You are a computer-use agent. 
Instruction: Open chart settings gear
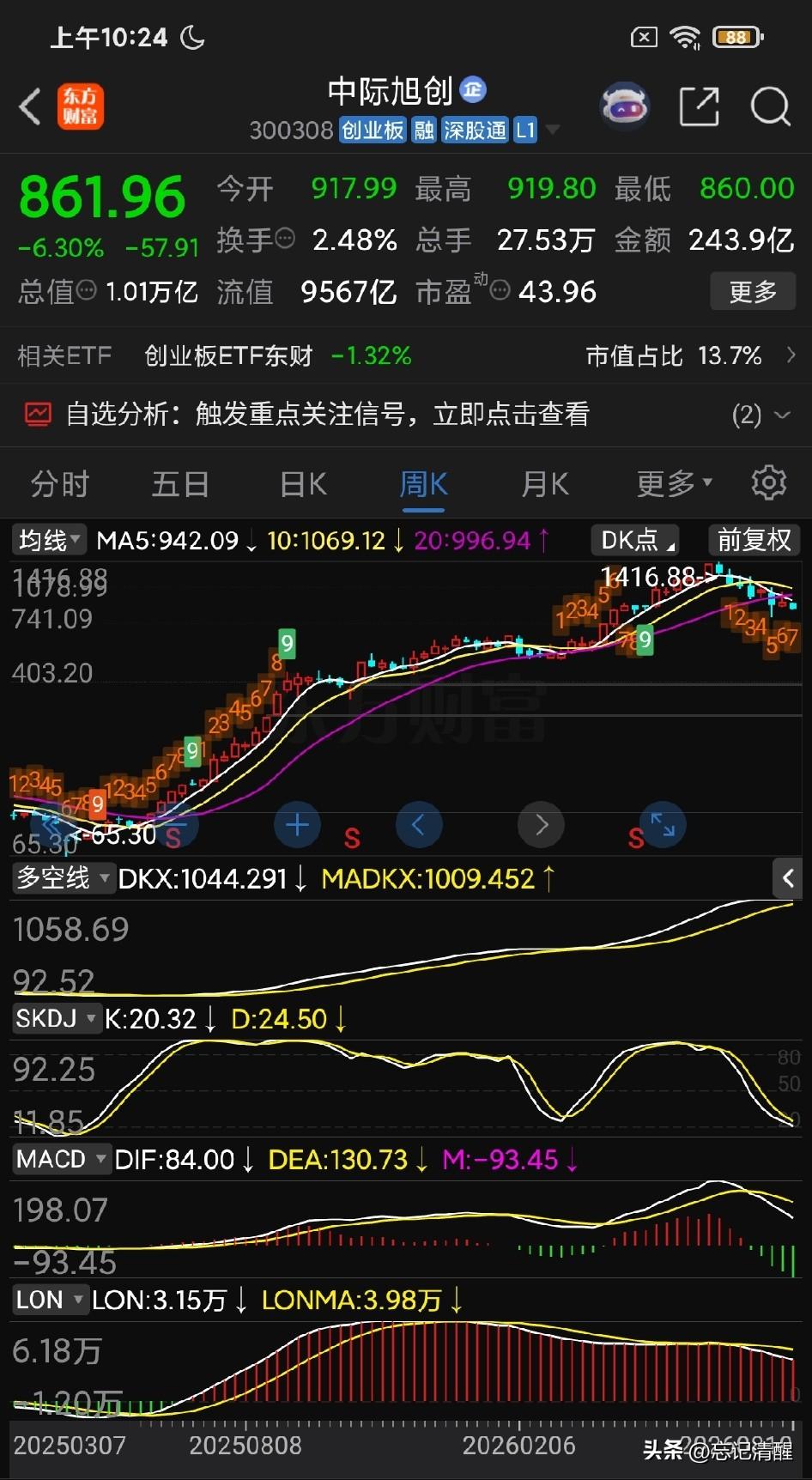tap(768, 483)
